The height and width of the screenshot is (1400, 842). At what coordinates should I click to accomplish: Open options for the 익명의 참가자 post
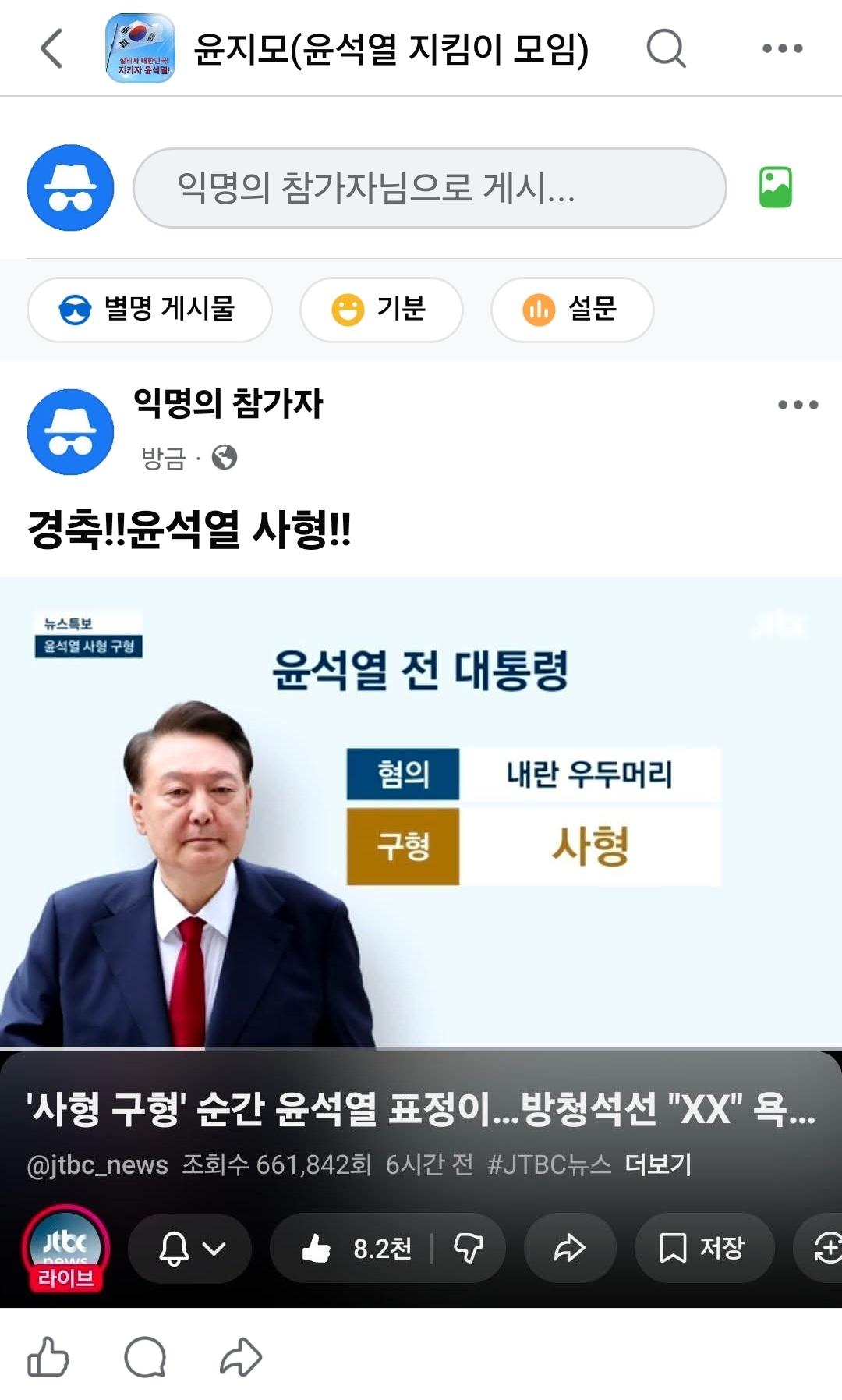coord(798,404)
